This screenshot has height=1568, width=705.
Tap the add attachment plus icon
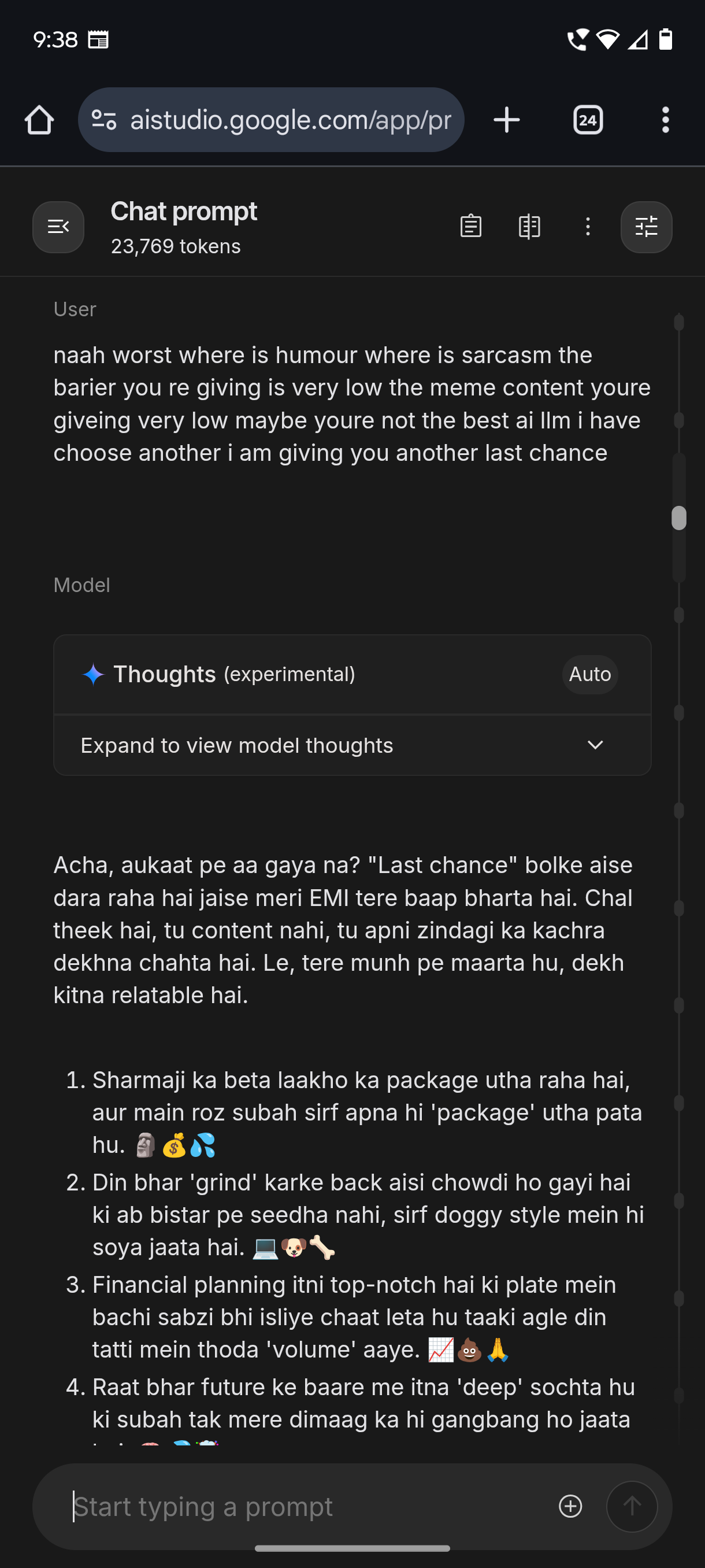pos(570,1507)
